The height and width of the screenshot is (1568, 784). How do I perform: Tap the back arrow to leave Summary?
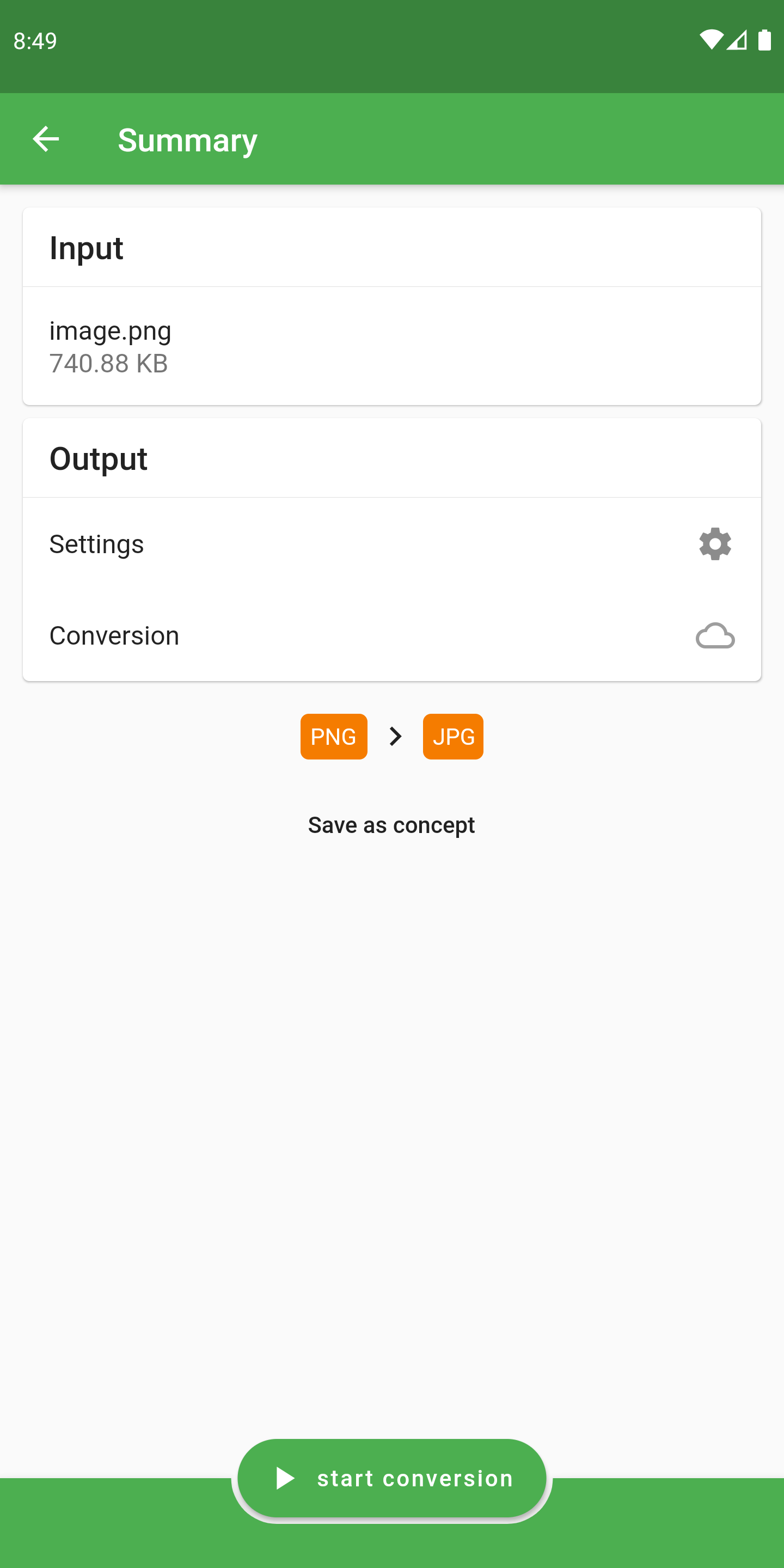46,138
